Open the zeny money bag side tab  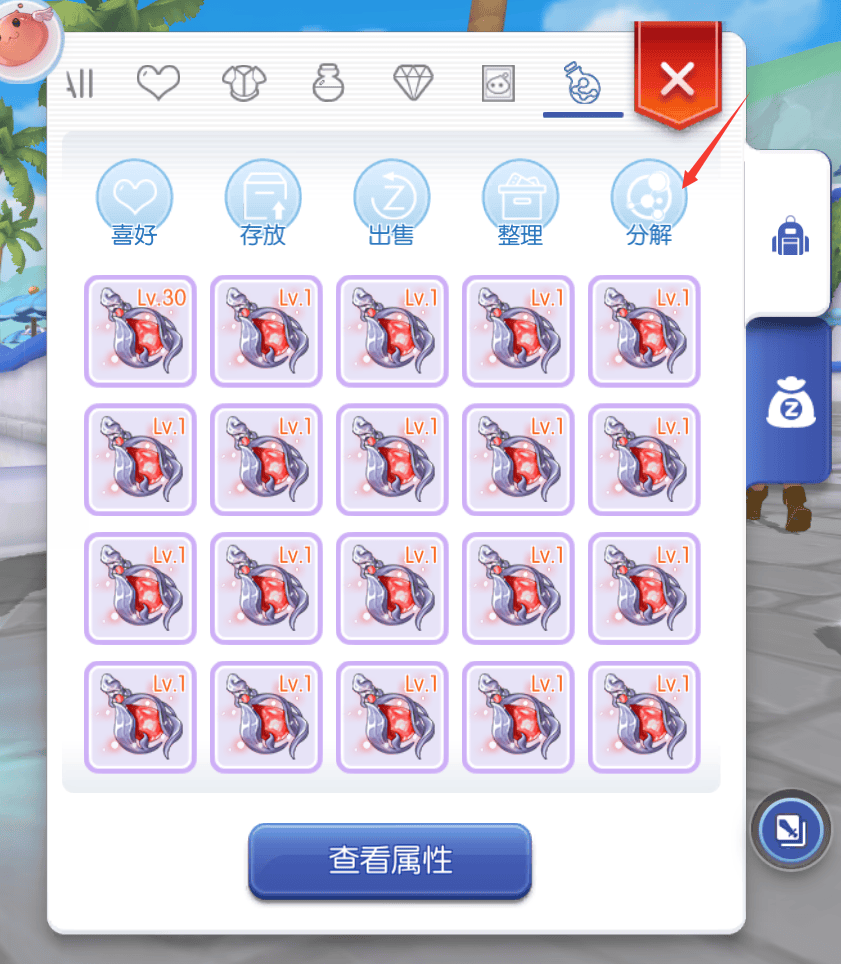point(790,402)
